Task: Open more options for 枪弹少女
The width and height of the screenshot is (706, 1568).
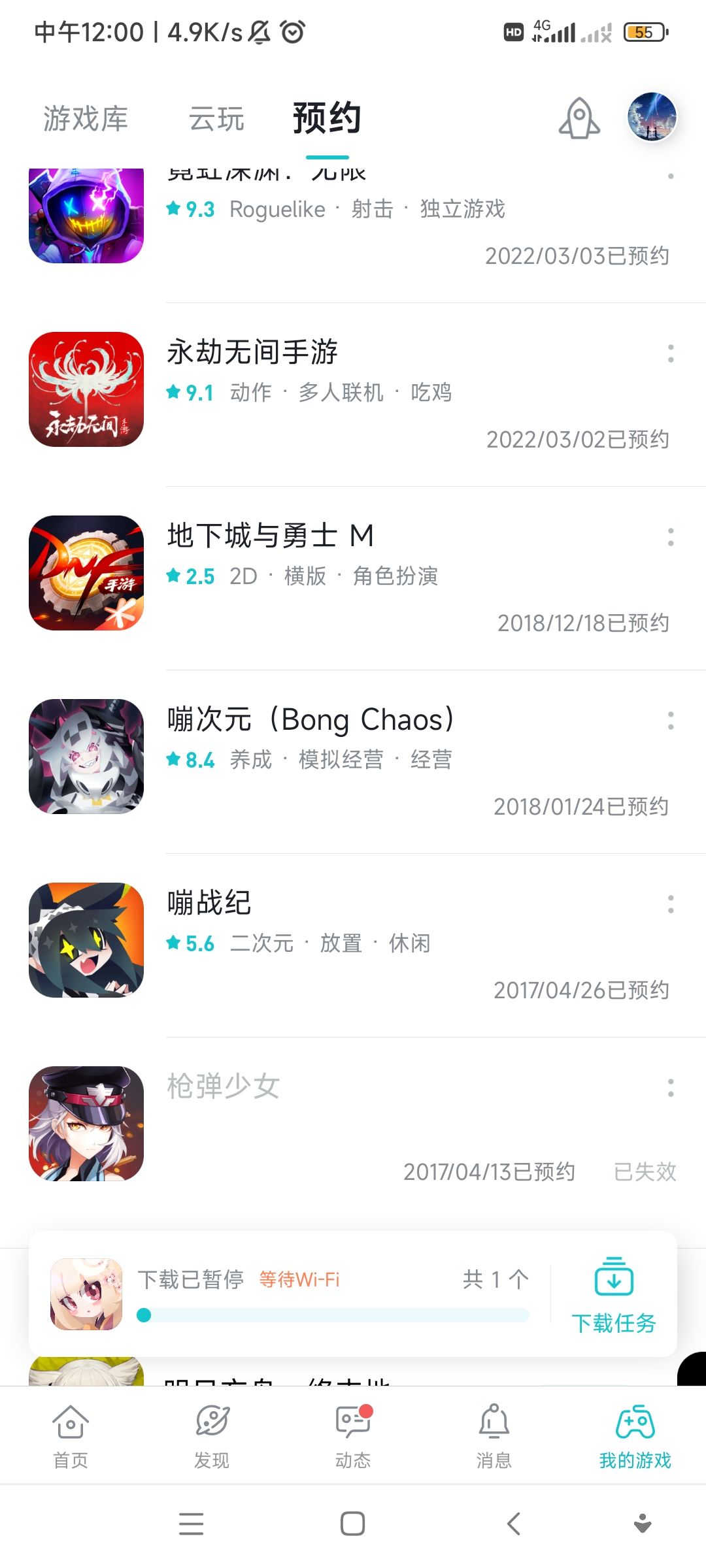Action: pos(671,1088)
